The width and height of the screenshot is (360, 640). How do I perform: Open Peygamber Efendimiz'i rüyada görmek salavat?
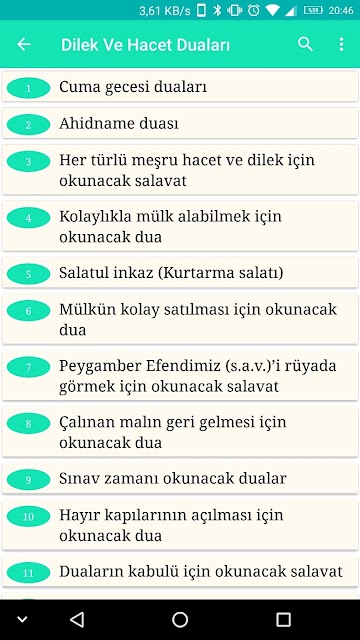pos(180,376)
